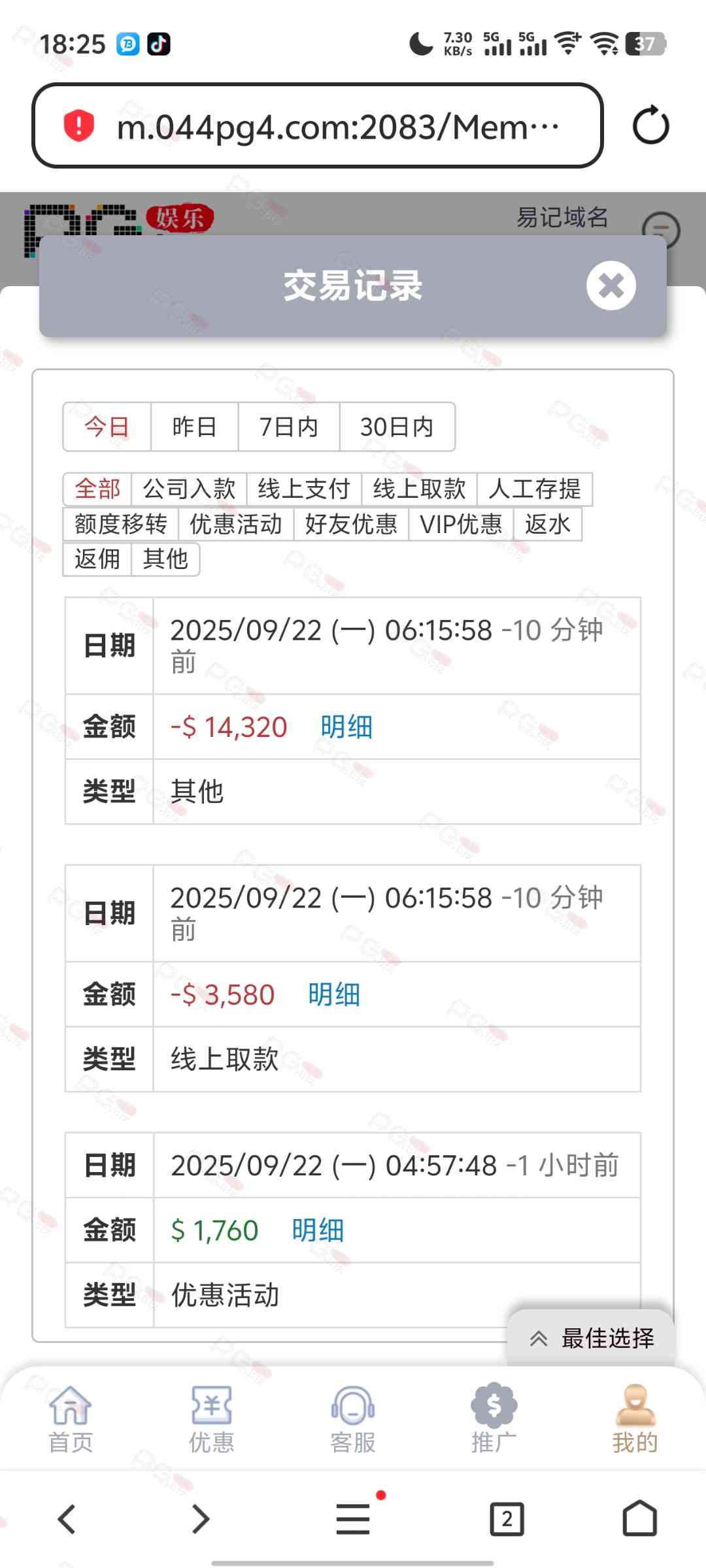706x1568 pixels.
Task: Open 明细 for the $1,760 promotion
Action: click(x=318, y=1231)
